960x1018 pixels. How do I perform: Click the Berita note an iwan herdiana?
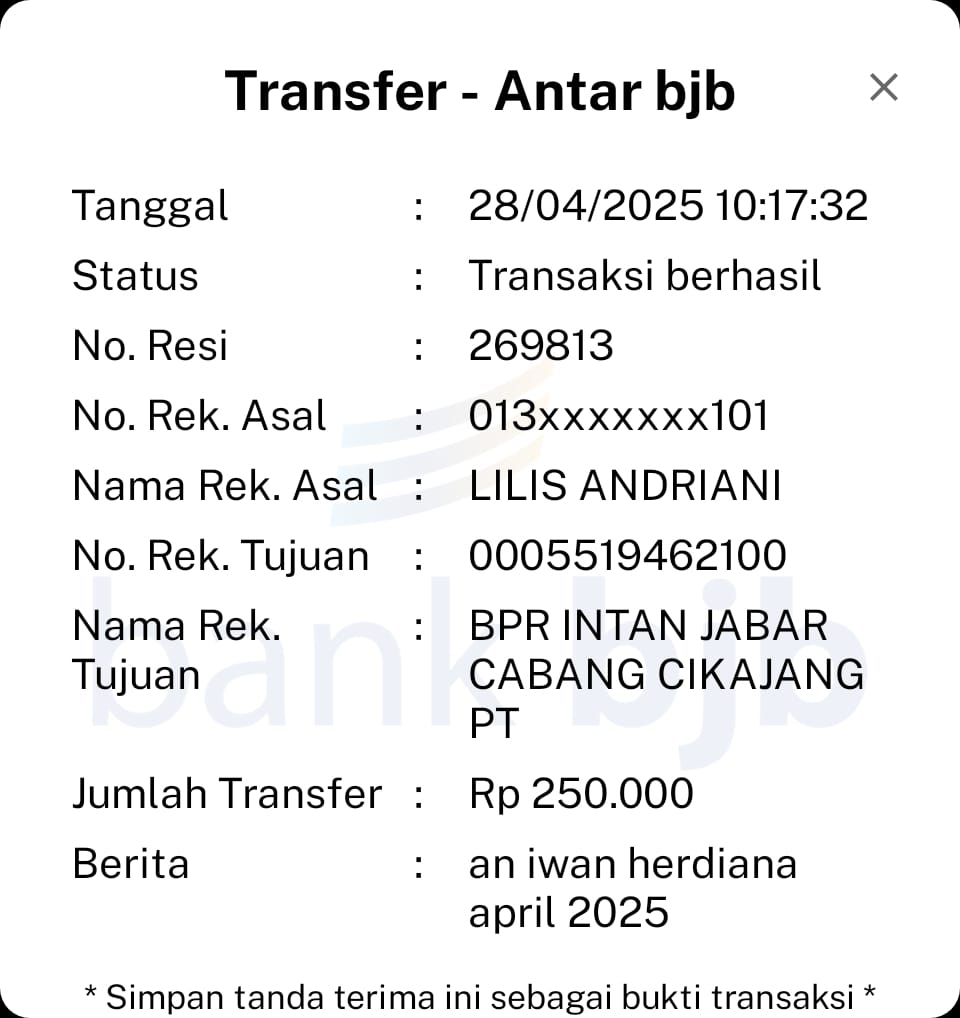[634, 863]
